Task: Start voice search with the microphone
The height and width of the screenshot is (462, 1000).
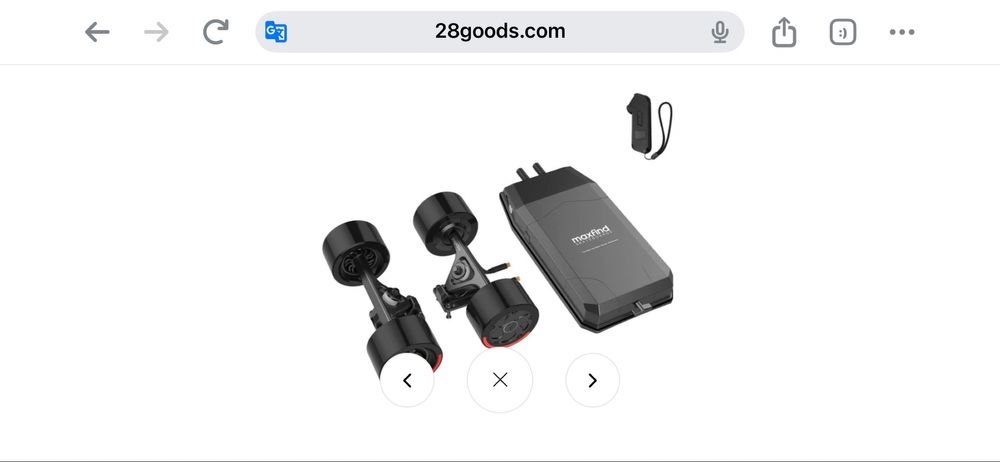Action: pyautogui.click(x=719, y=32)
